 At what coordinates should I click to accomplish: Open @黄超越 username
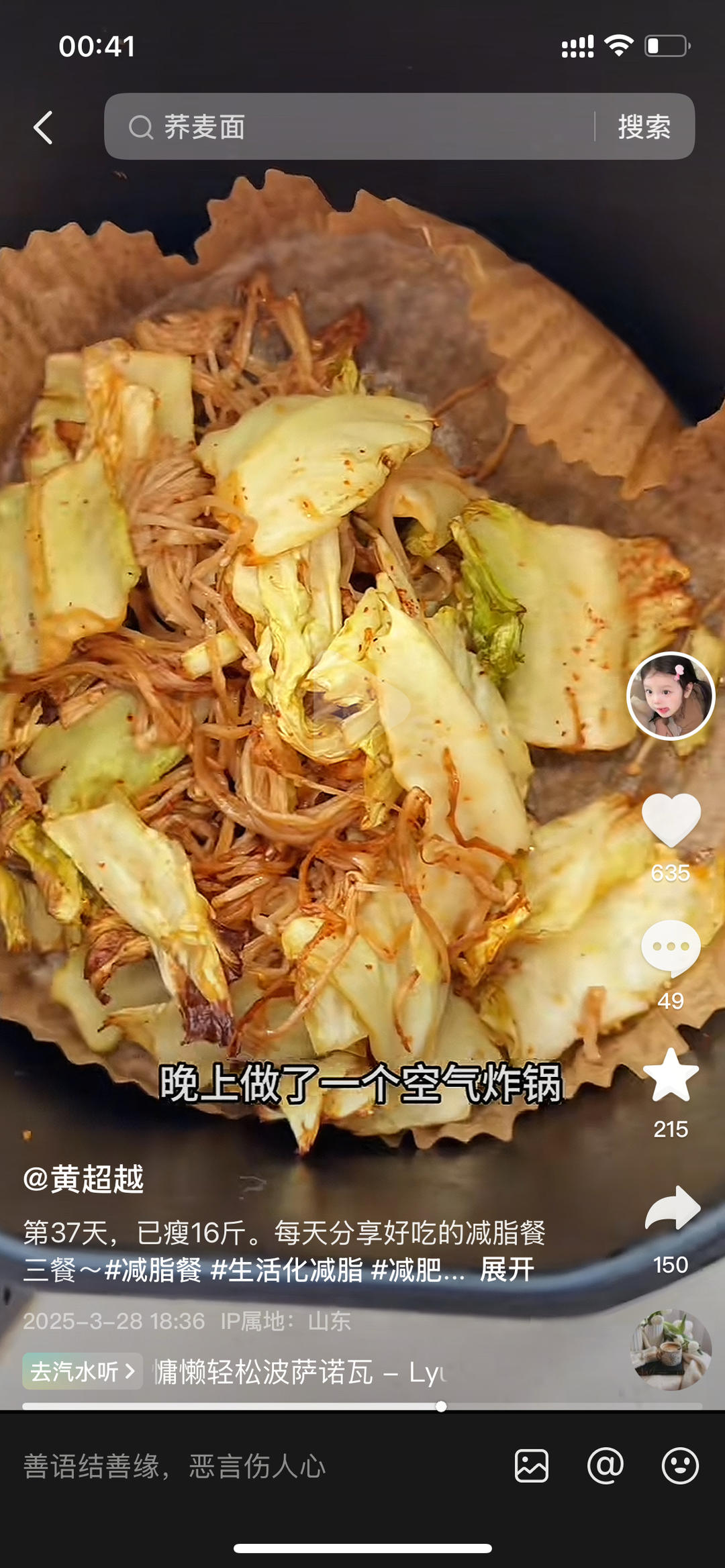coord(83,1179)
